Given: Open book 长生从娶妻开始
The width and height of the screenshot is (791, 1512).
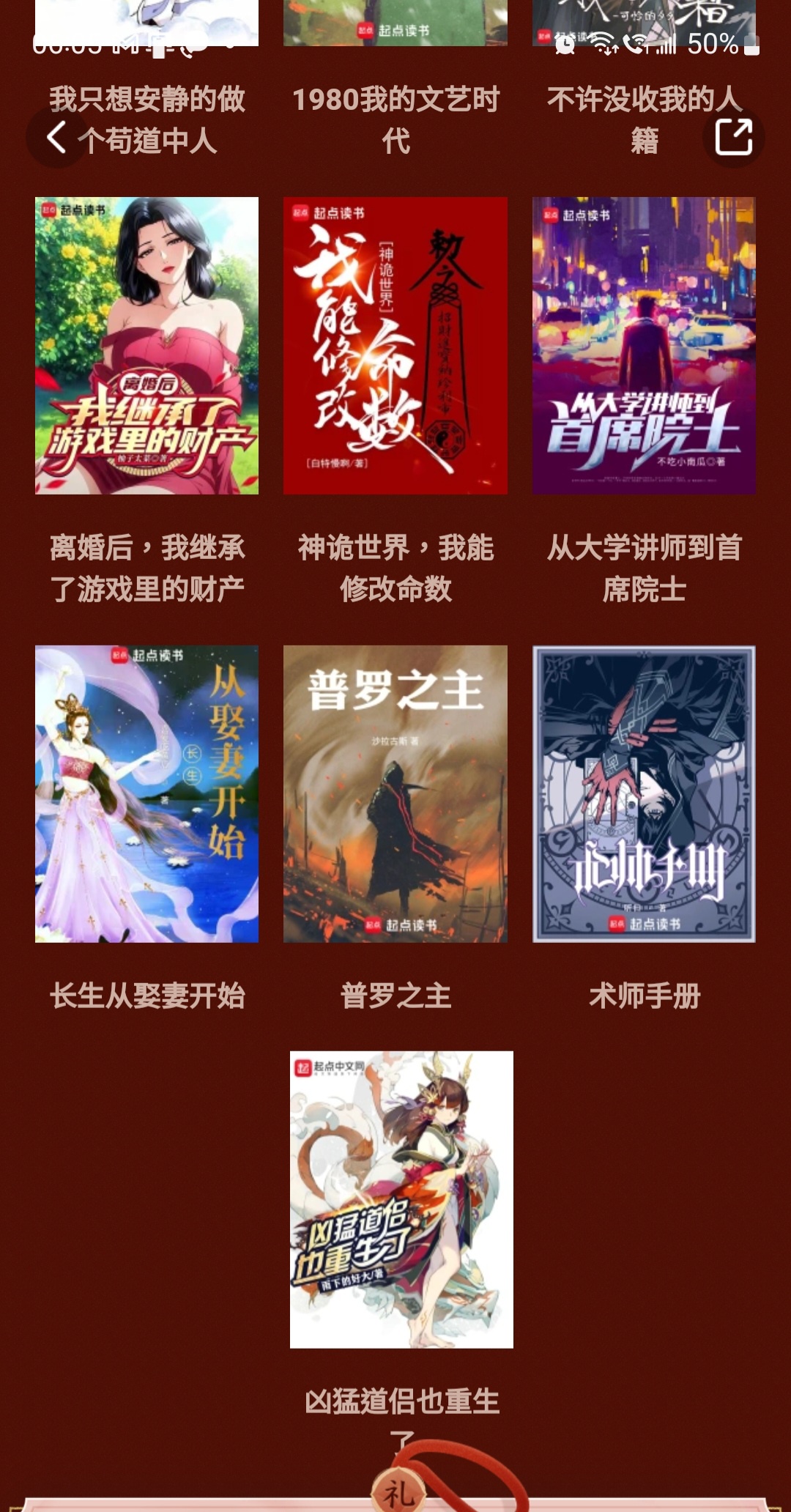Looking at the screenshot, I should [146, 793].
